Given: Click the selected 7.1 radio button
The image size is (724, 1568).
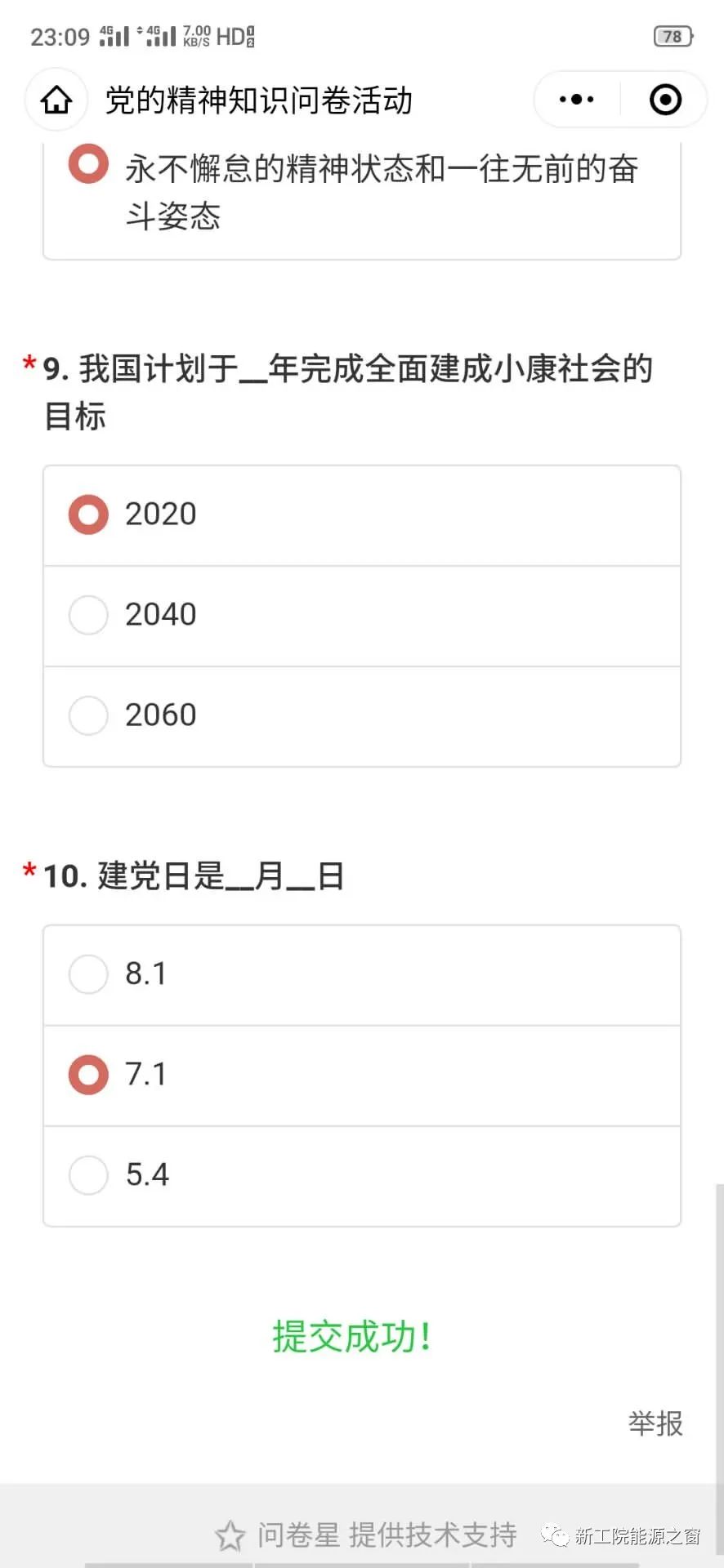Looking at the screenshot, I should pyautogui.click(x=87, y=1074).
